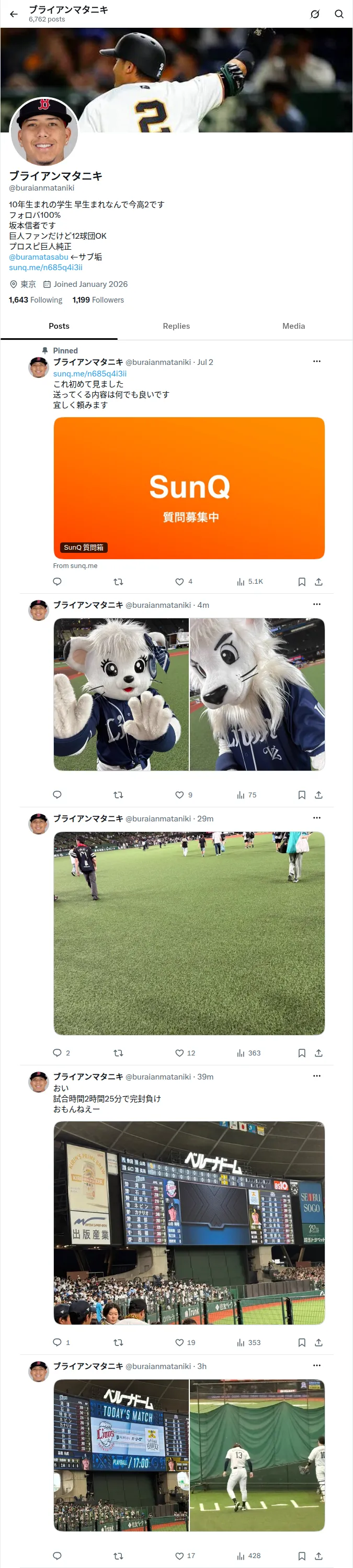Bookmark the 4m mascot post
The image size is (353, 1568).
coord(301,795)
